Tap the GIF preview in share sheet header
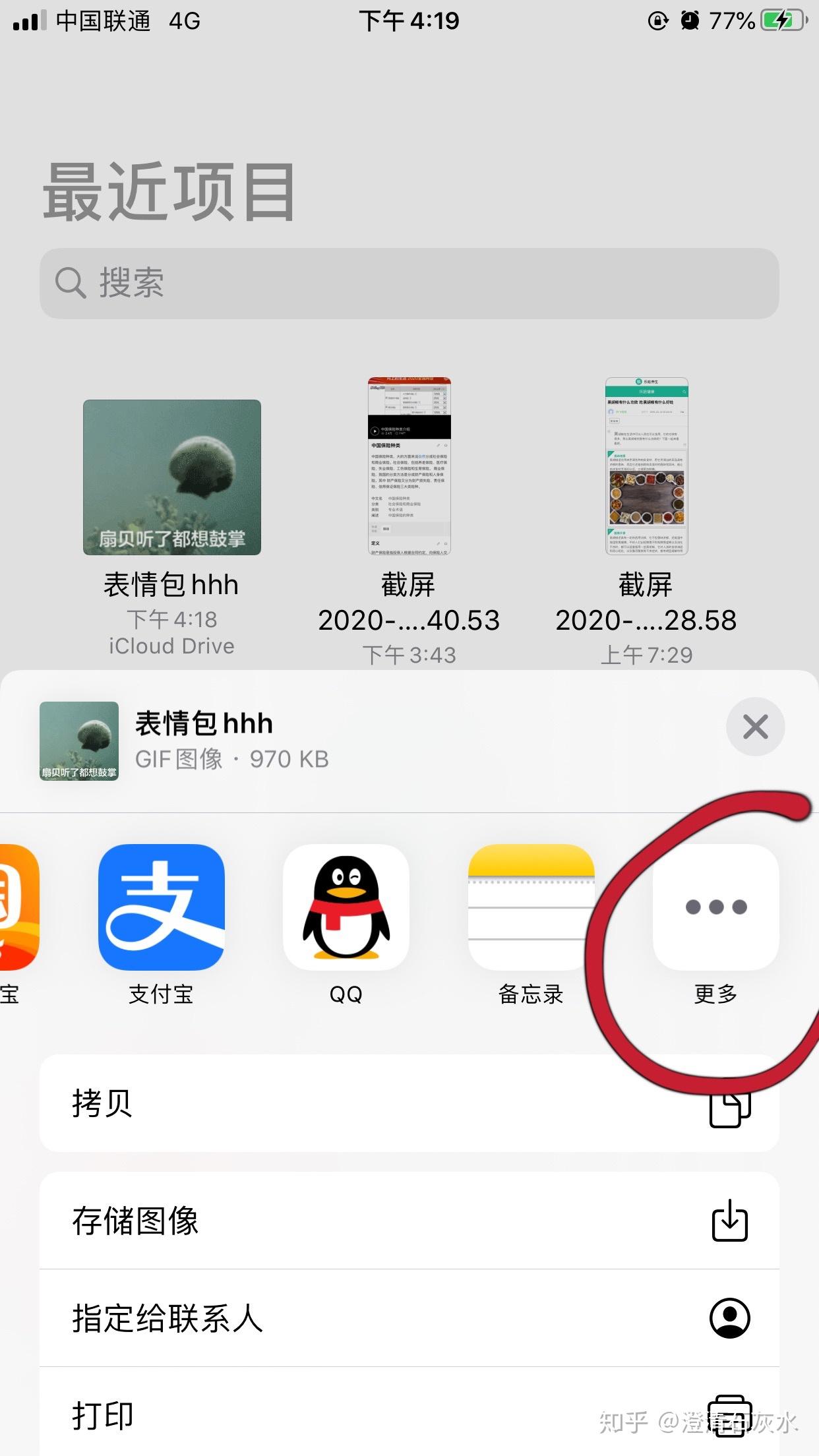 [x=78, y=741]
